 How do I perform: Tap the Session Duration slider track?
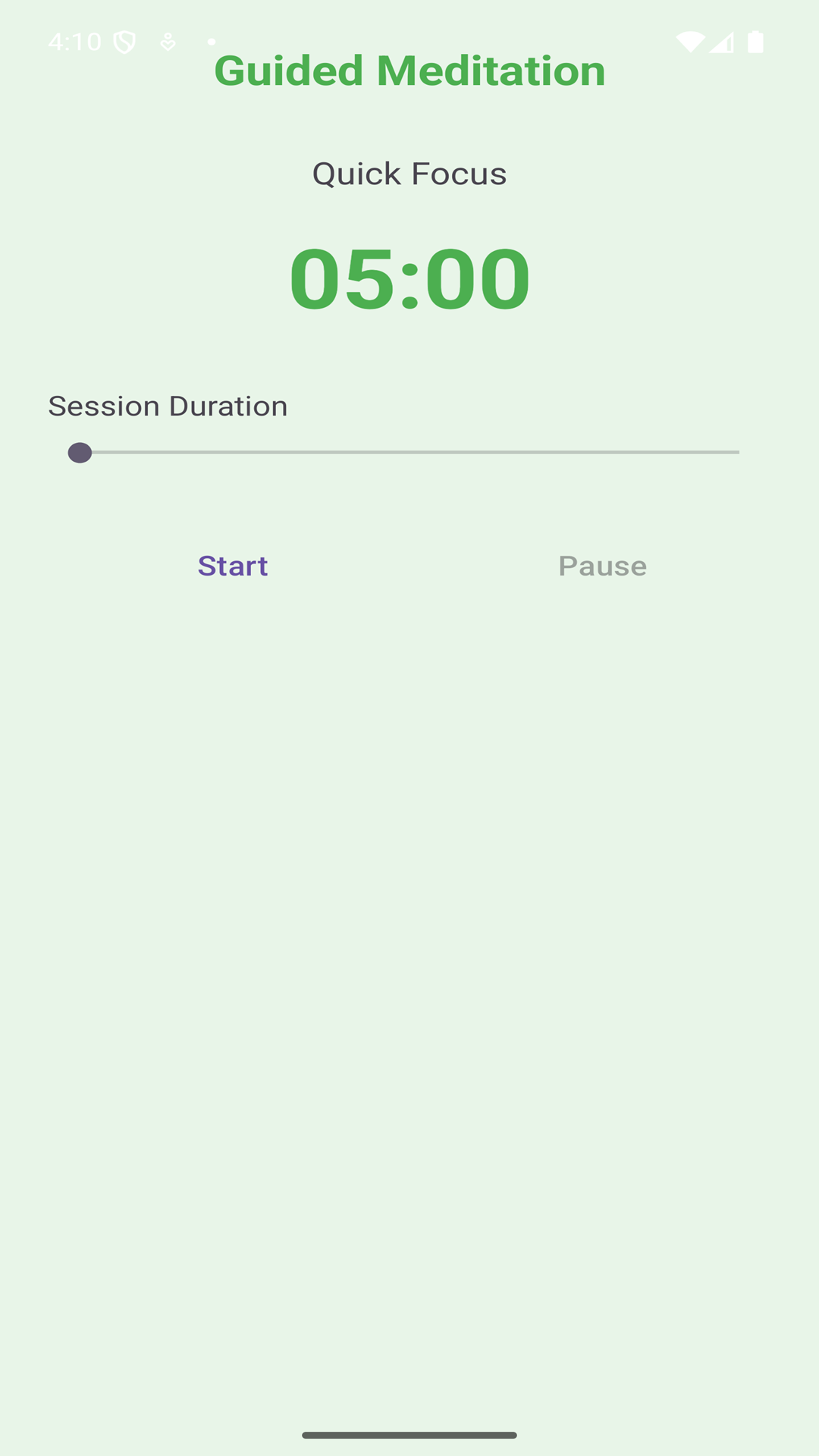(x=409, y=453)
